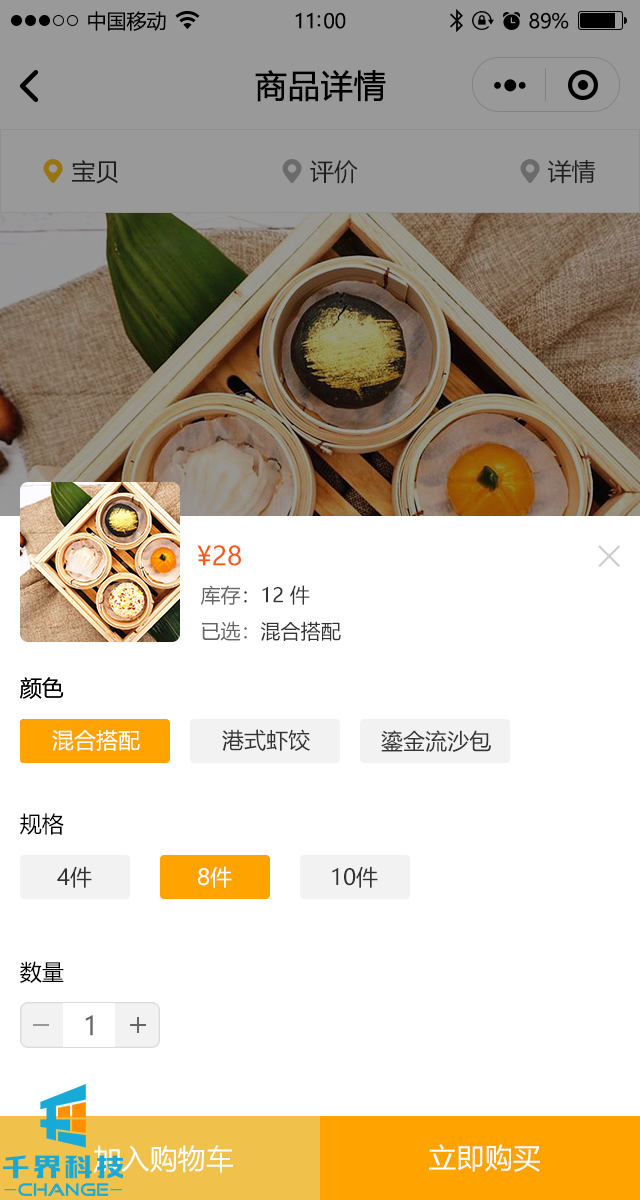
Task: Switch to the 详情 tab
Action: 558,172
